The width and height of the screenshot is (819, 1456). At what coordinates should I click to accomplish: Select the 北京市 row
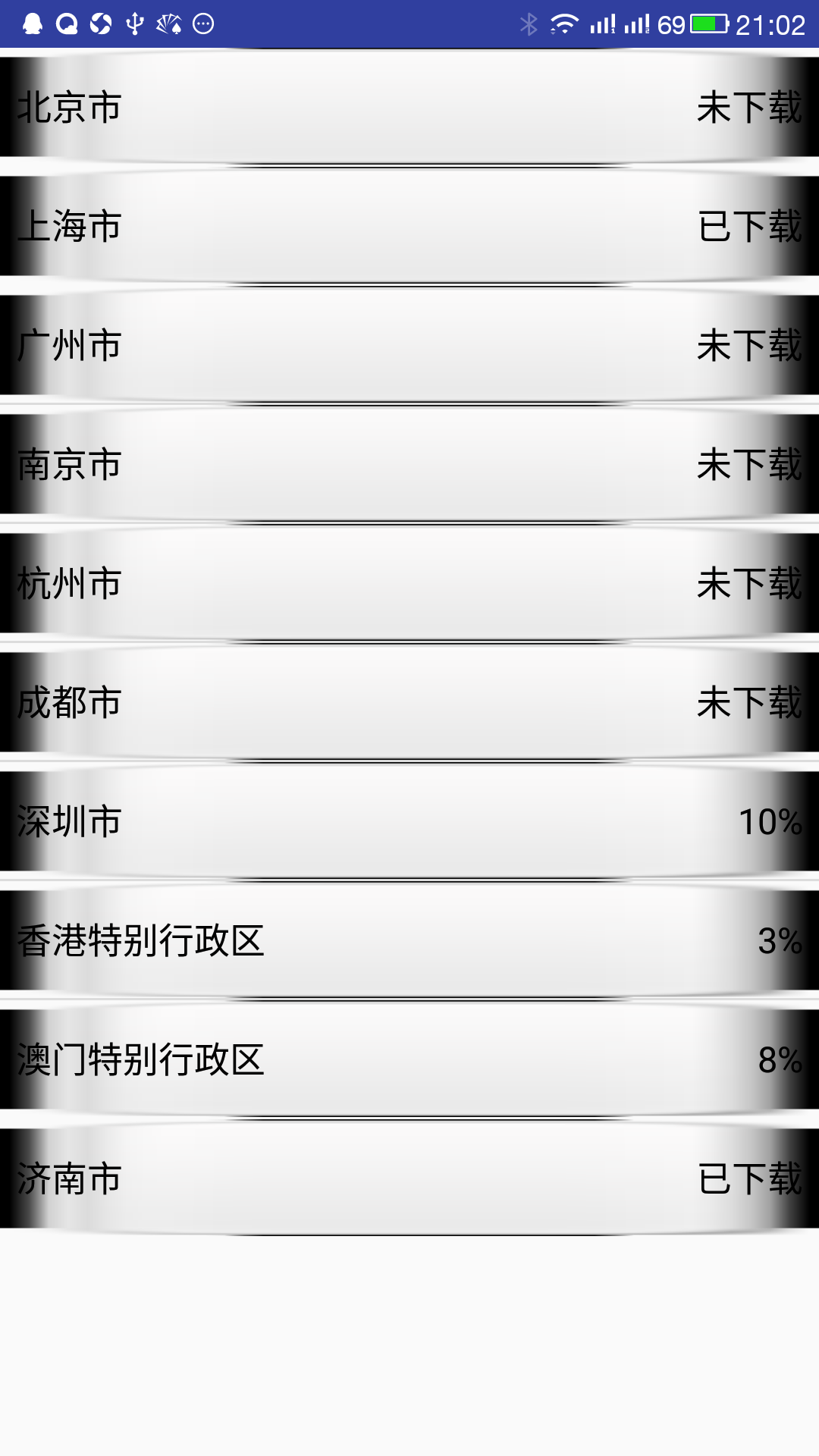tap(409, 107)
